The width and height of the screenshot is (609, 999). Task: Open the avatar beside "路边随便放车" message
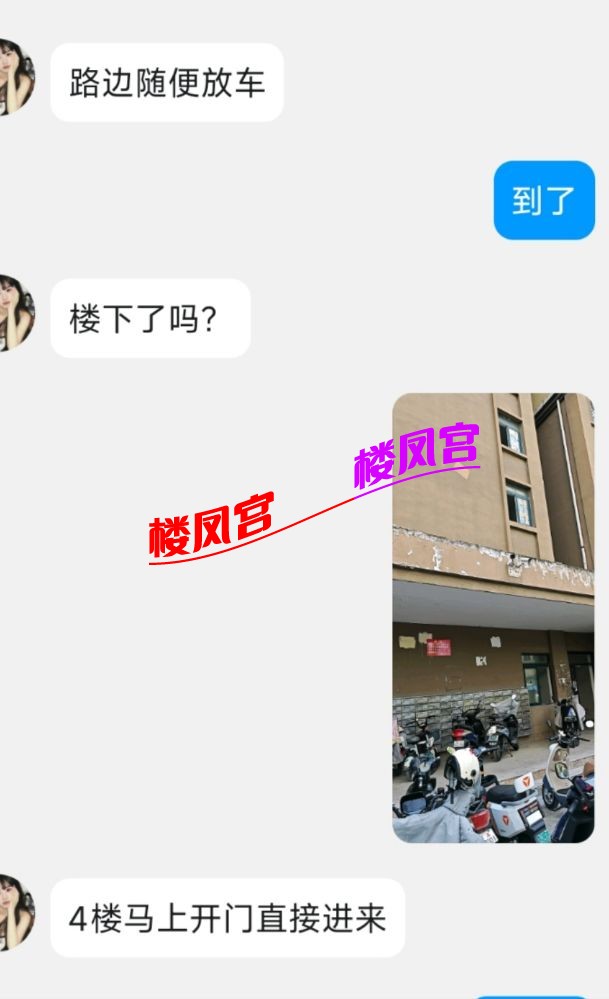click(14, 78)
